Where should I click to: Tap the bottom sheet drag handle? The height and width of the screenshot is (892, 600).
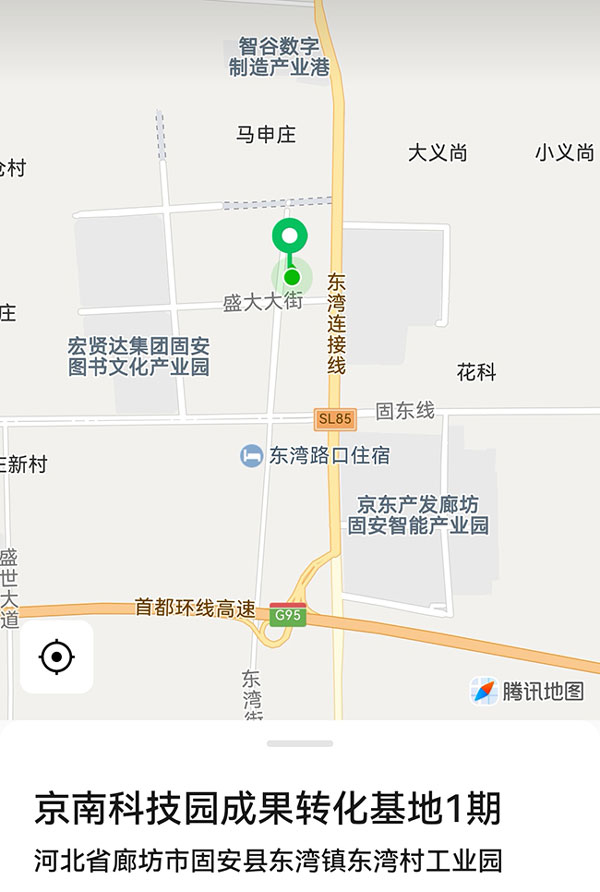pyautogui.click(x=300, y=743)
